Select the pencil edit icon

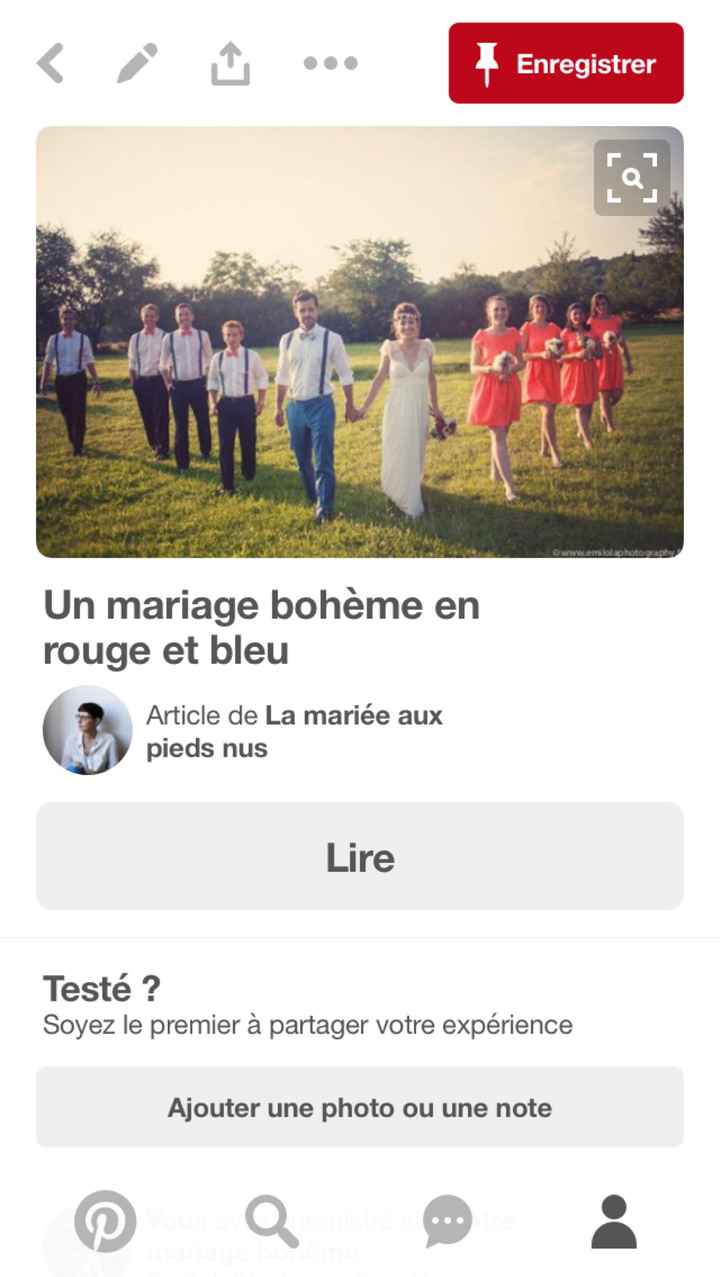(136, 62)
